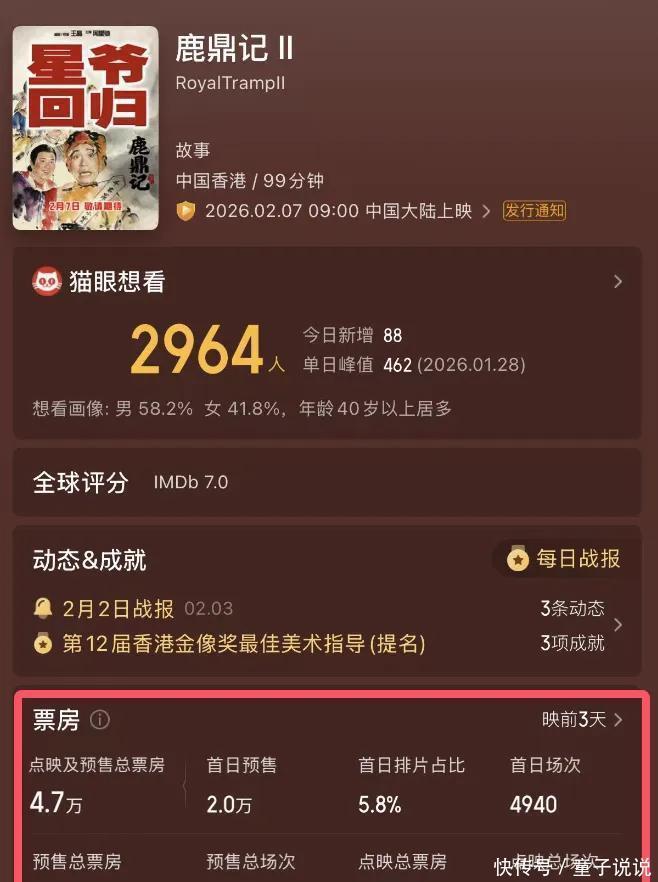Tap the 发行通知 tag
This screenshot has width=658, height=882.
[x=534, y=211]
